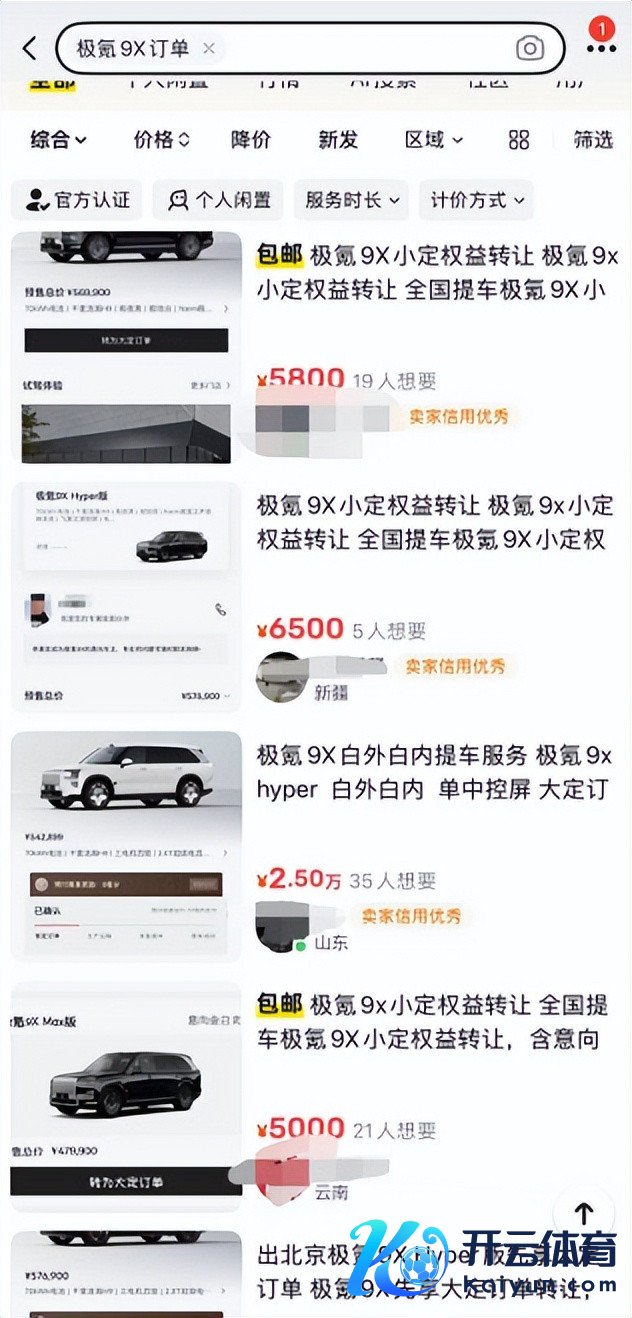The image size is (632, 1318).
Task: Select the 个人闲置 chip
Action: [219, 200]
